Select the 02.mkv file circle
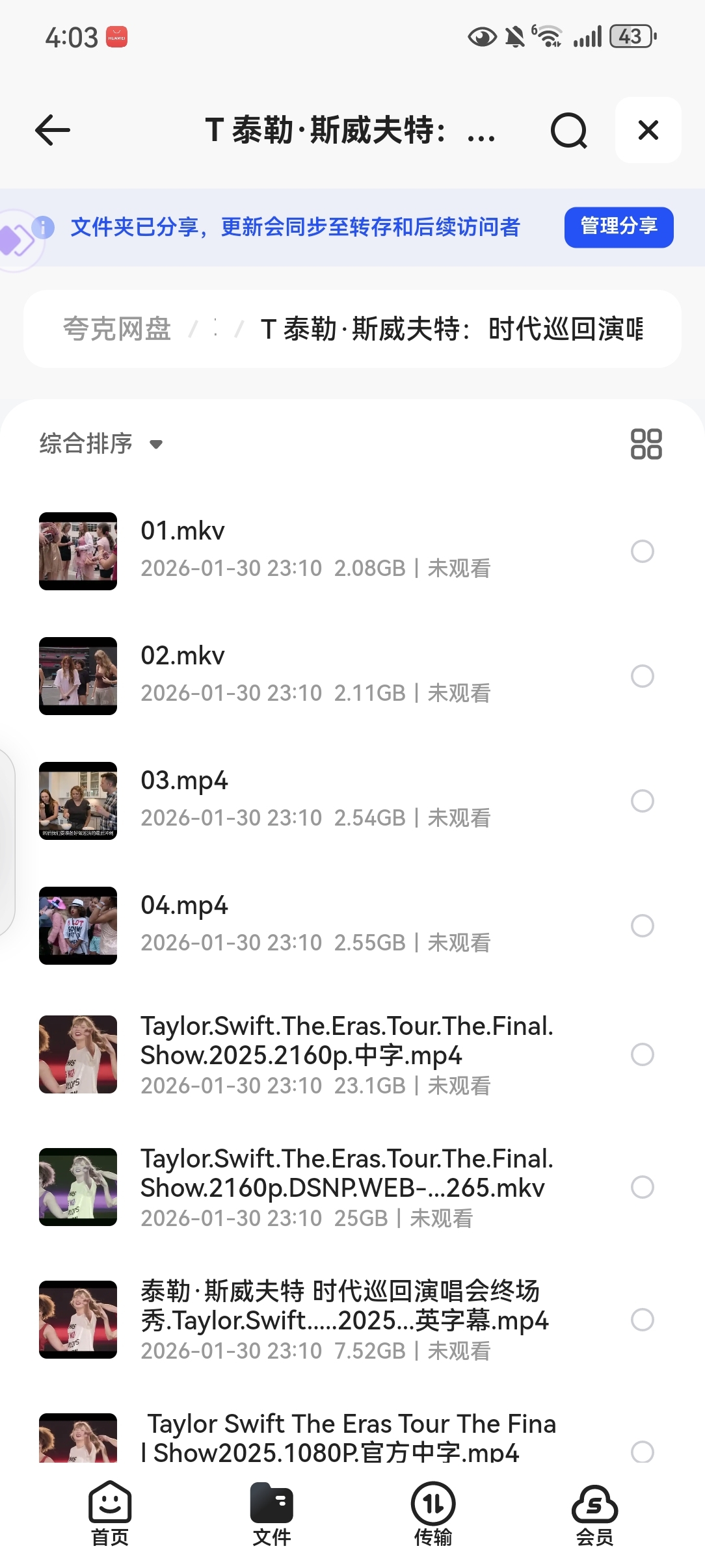 pos(643,676)
